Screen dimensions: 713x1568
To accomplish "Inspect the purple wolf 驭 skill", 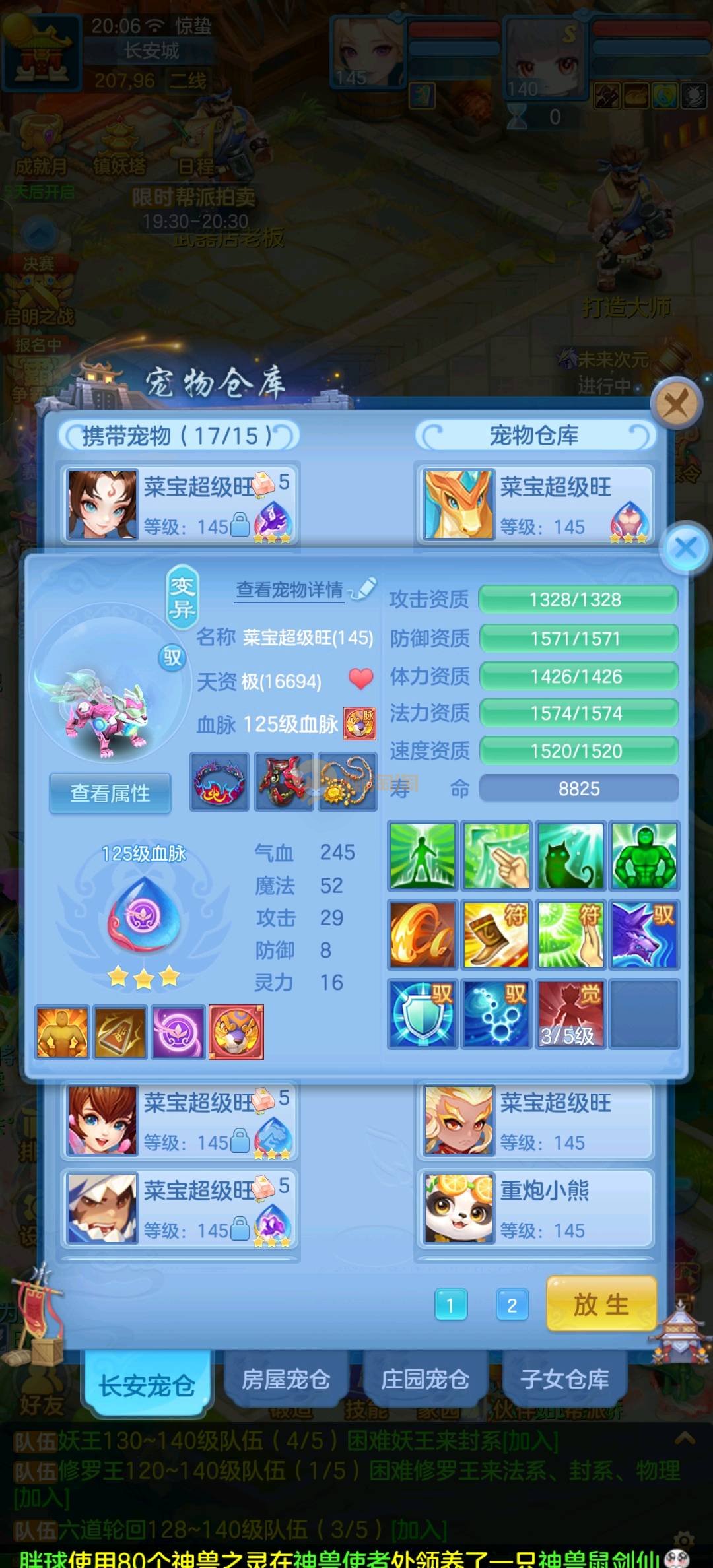I will [x=644, y=934].
